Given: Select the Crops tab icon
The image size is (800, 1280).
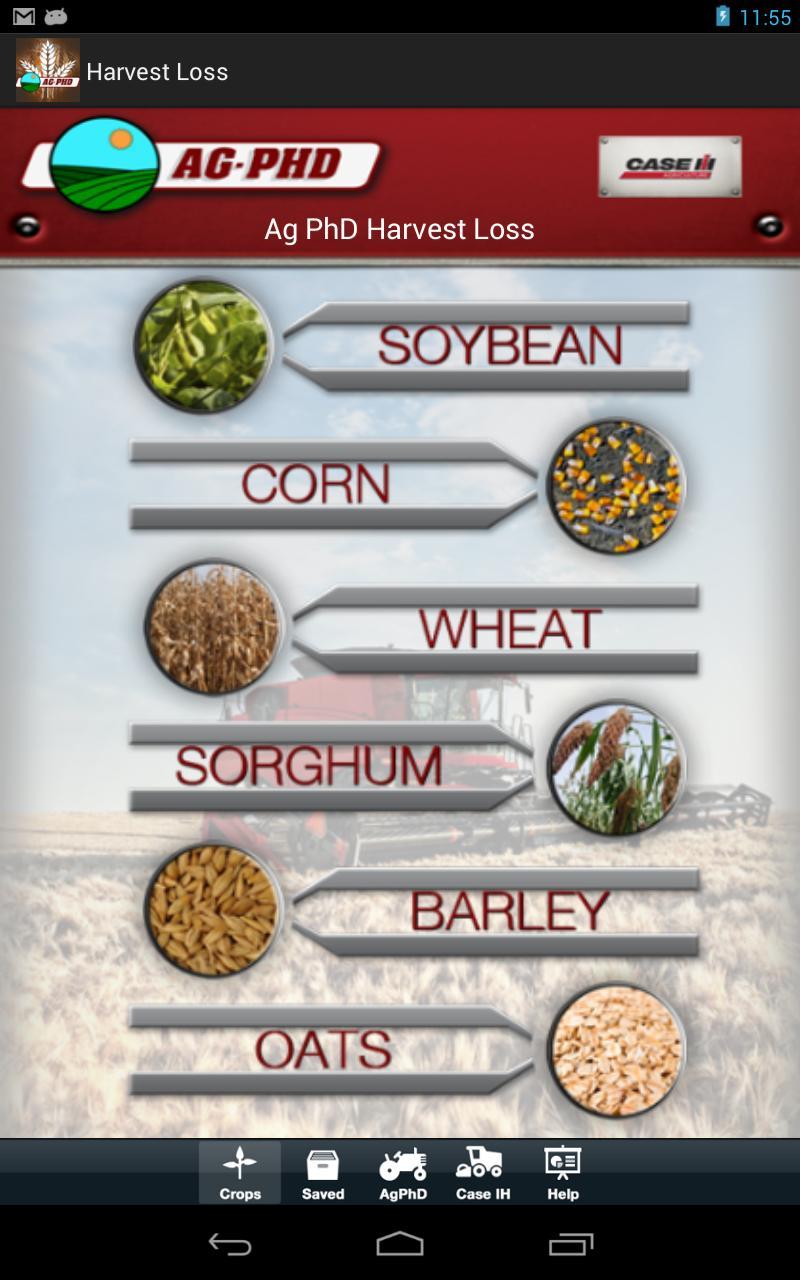Looking at the screenshot, I should click(239, 1172).
